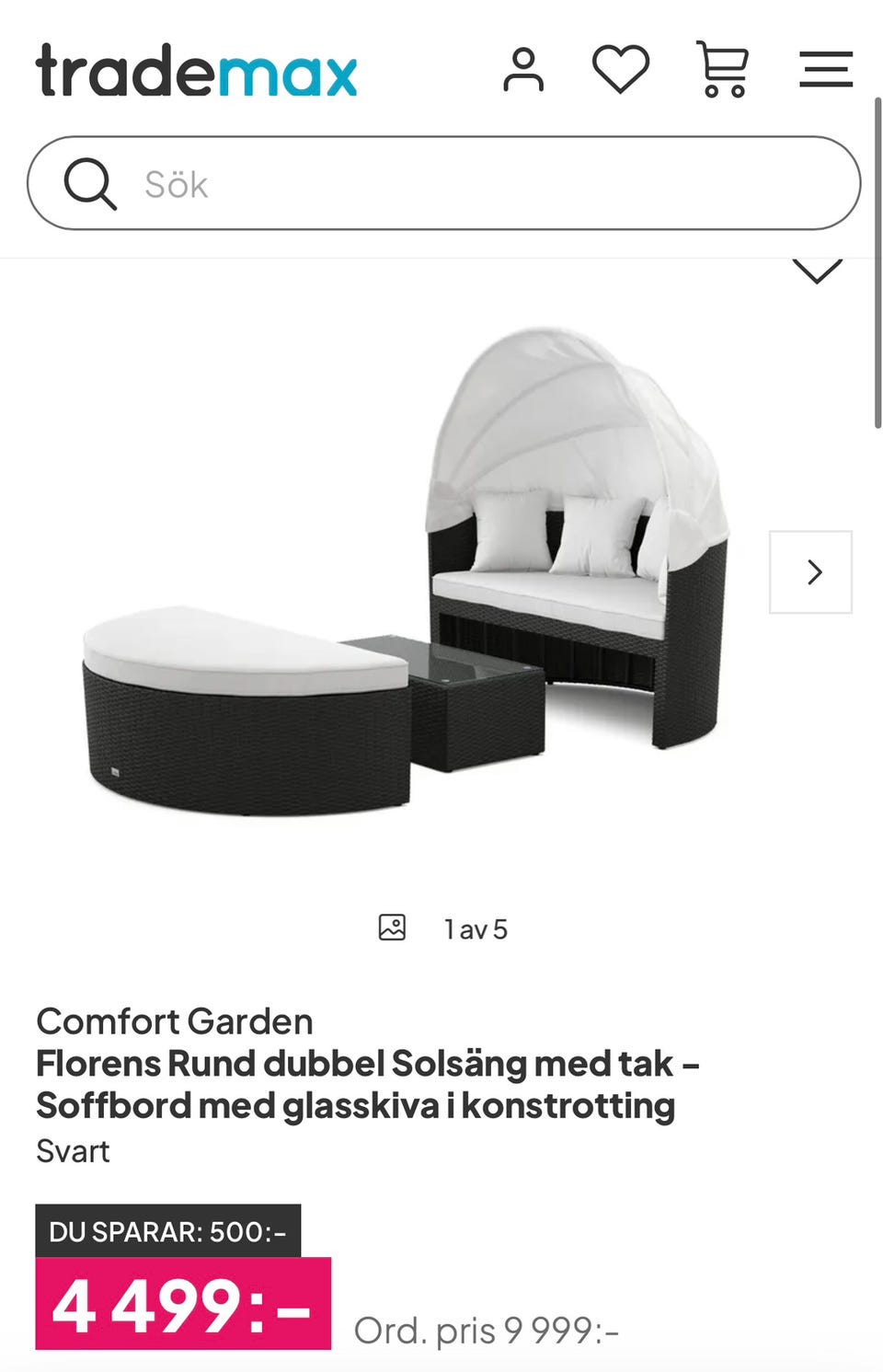The image size is (883, 1372).
Task: Collapse the header with the downward chevron
Action: 815,270
